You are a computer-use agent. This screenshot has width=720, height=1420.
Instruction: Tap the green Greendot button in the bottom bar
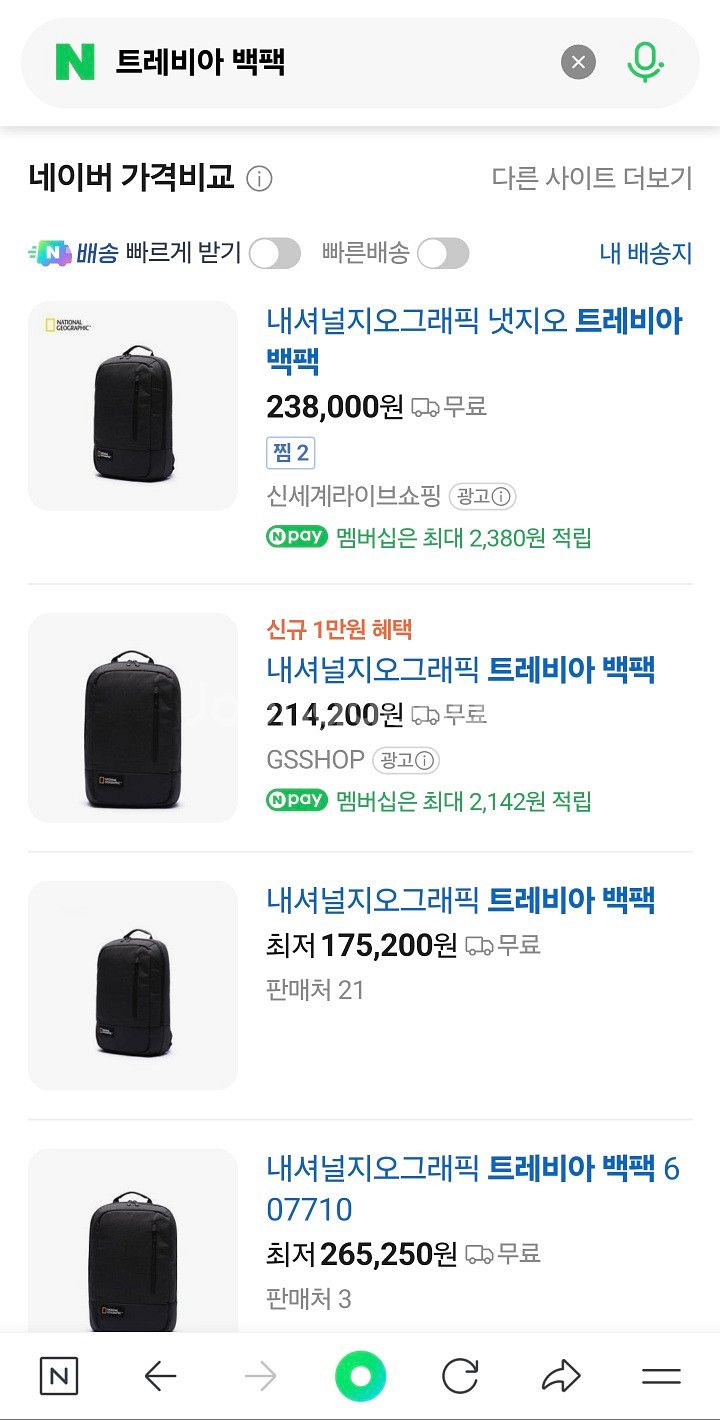coord(360,1375)
